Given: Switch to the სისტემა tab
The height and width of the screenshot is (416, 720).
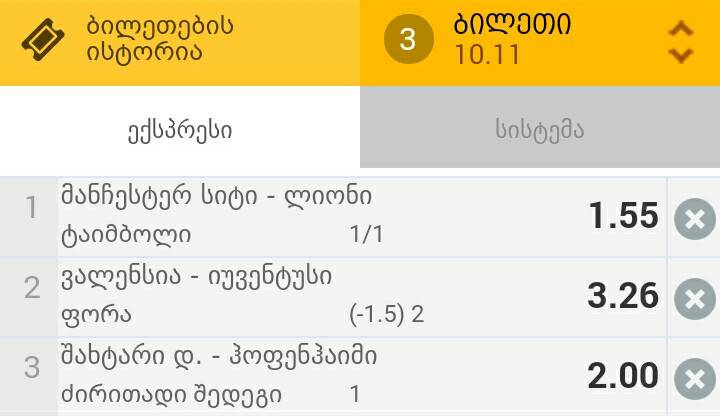Looking at the screenshot, I should [x=540, y=130].
